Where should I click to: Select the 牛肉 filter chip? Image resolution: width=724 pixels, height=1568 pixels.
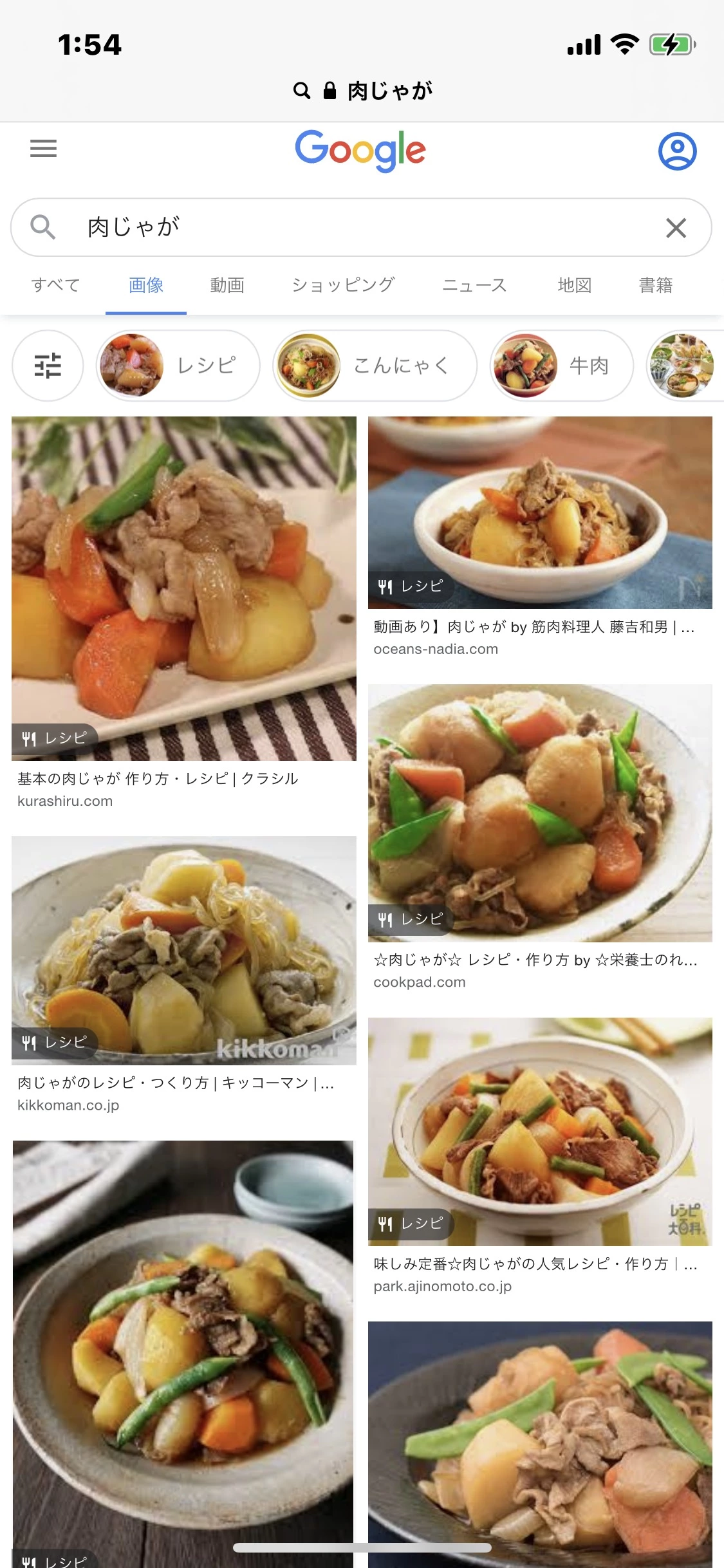point(561,366)
